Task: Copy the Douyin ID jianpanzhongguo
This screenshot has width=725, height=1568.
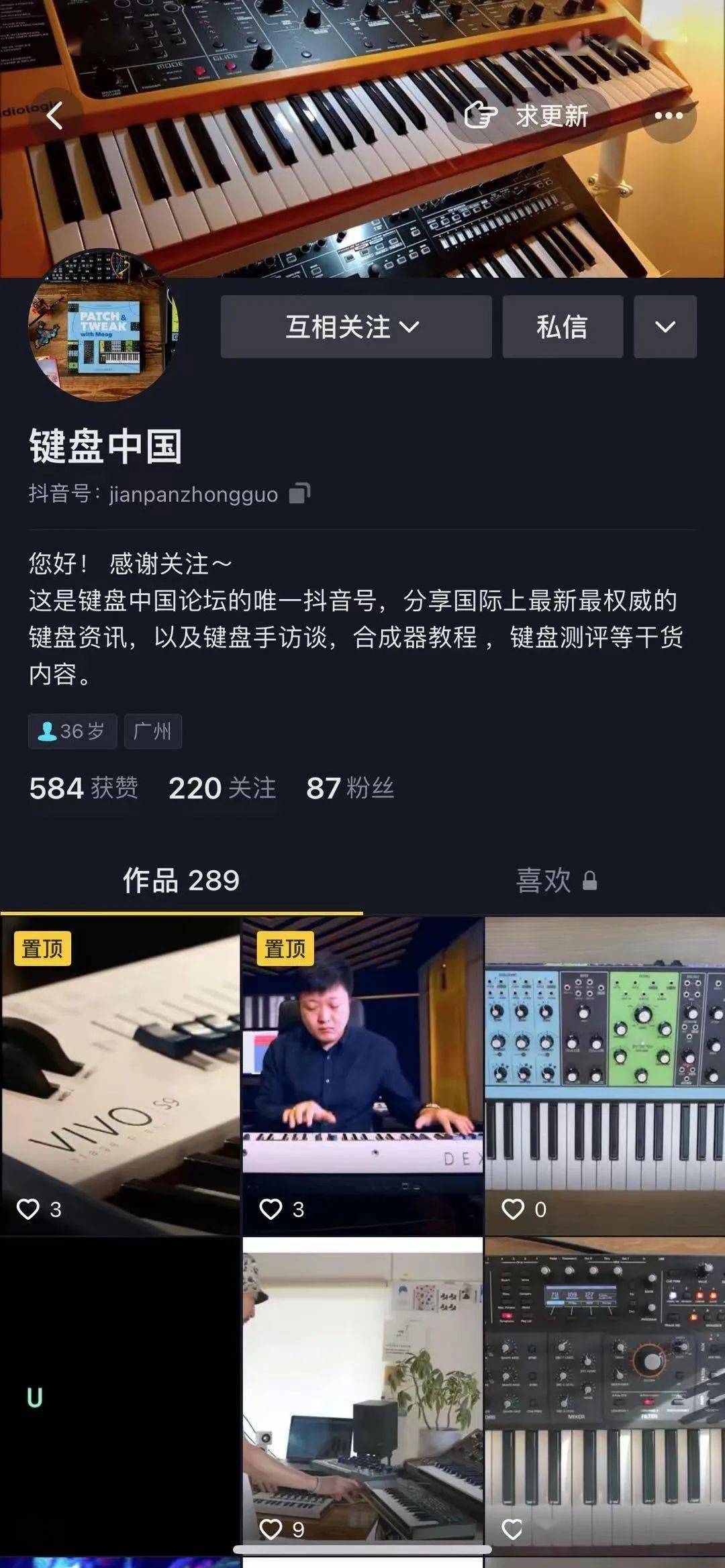Action: (x=299, y=494)
